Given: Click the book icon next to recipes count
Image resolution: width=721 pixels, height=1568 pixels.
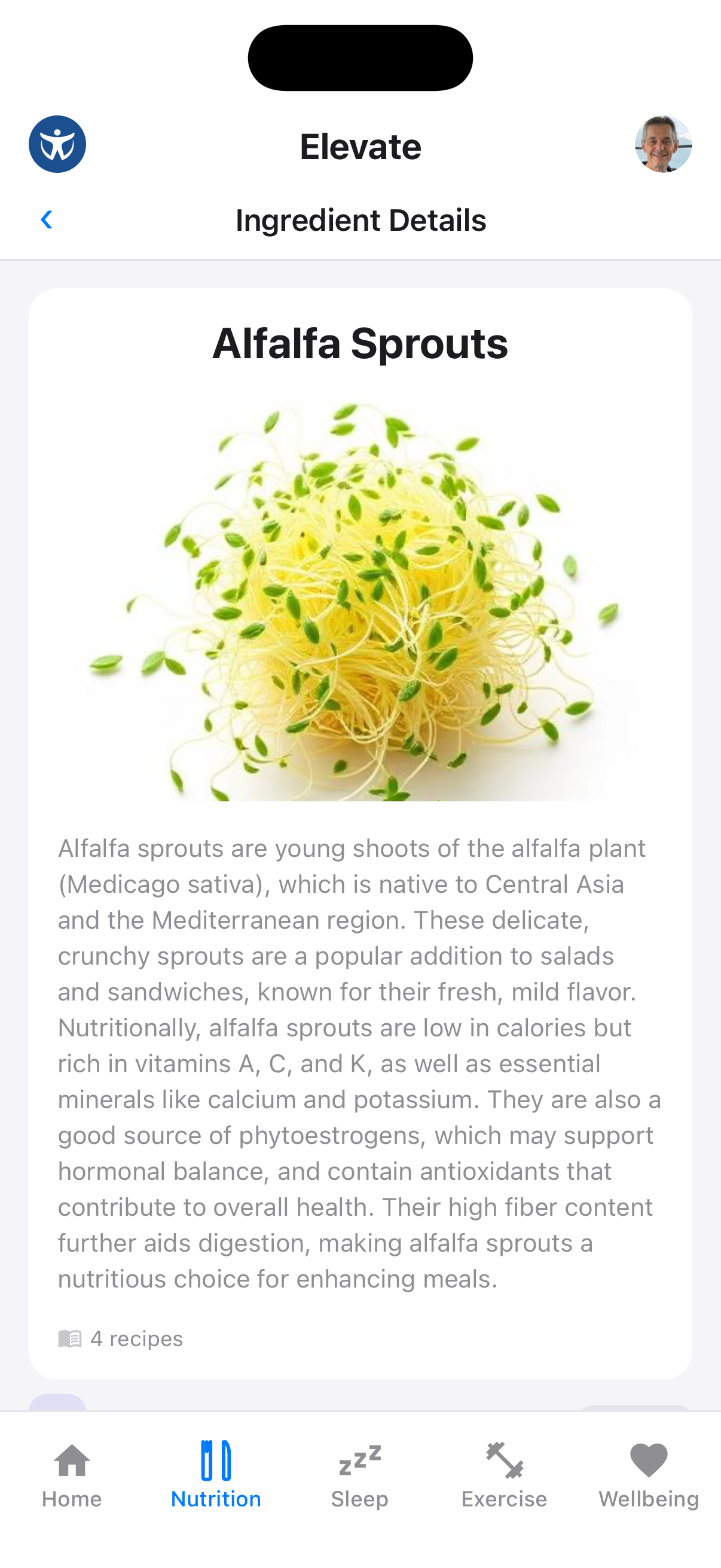Looking at the screenshot, I should coord(70,1337).
